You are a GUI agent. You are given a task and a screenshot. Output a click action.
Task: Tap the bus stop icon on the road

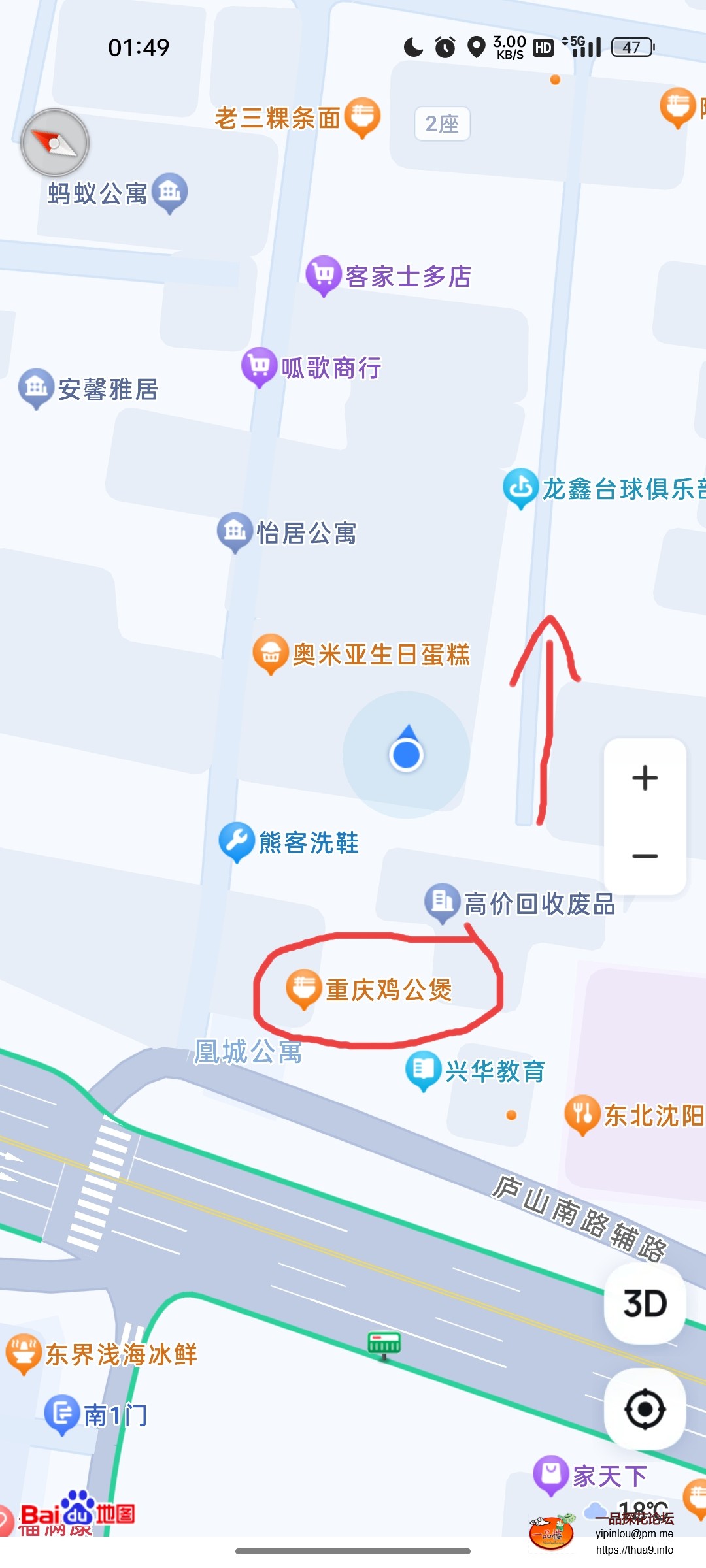[384, 1345]
